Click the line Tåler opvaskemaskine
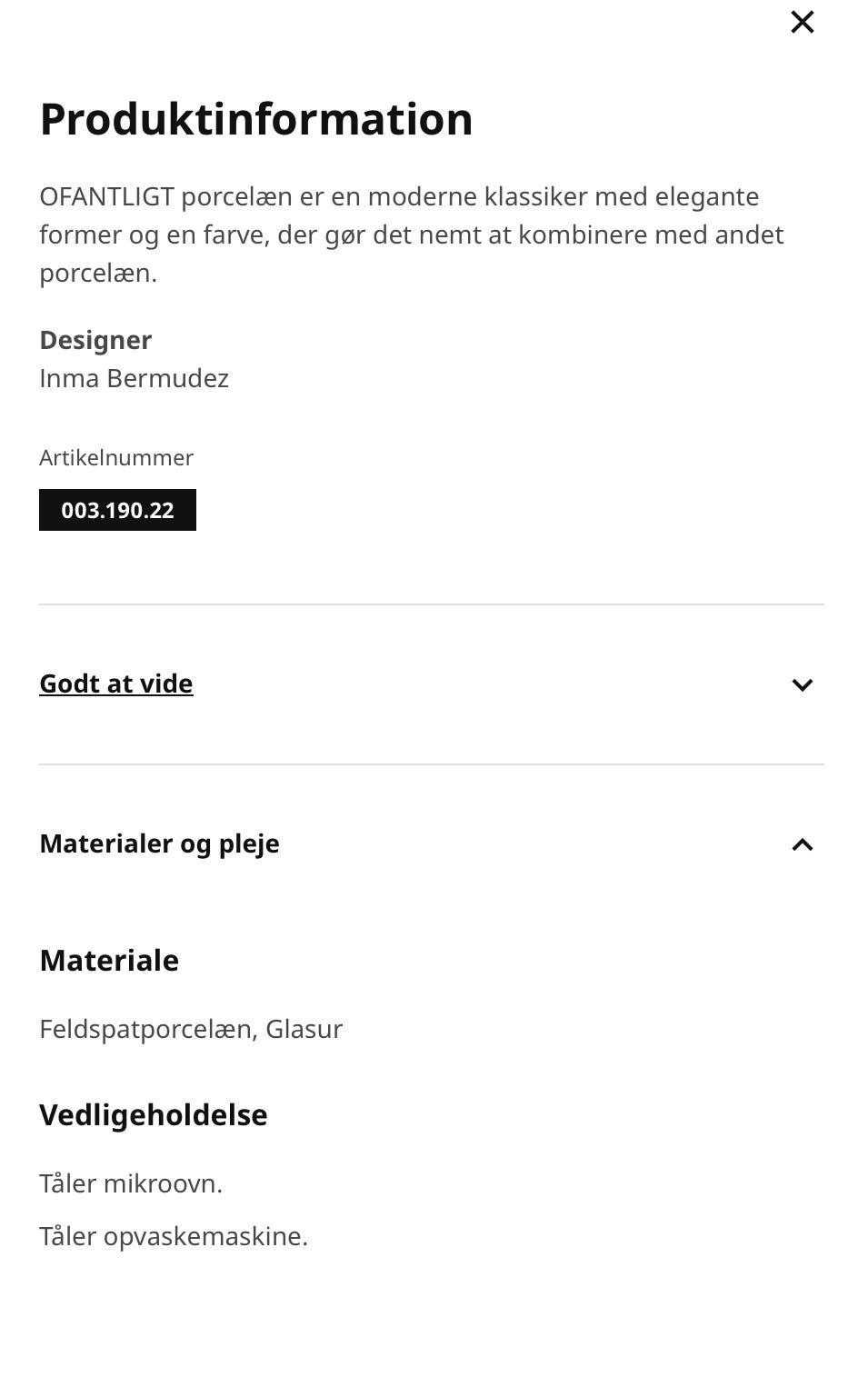The image size is (868, 1397). 174,1236
